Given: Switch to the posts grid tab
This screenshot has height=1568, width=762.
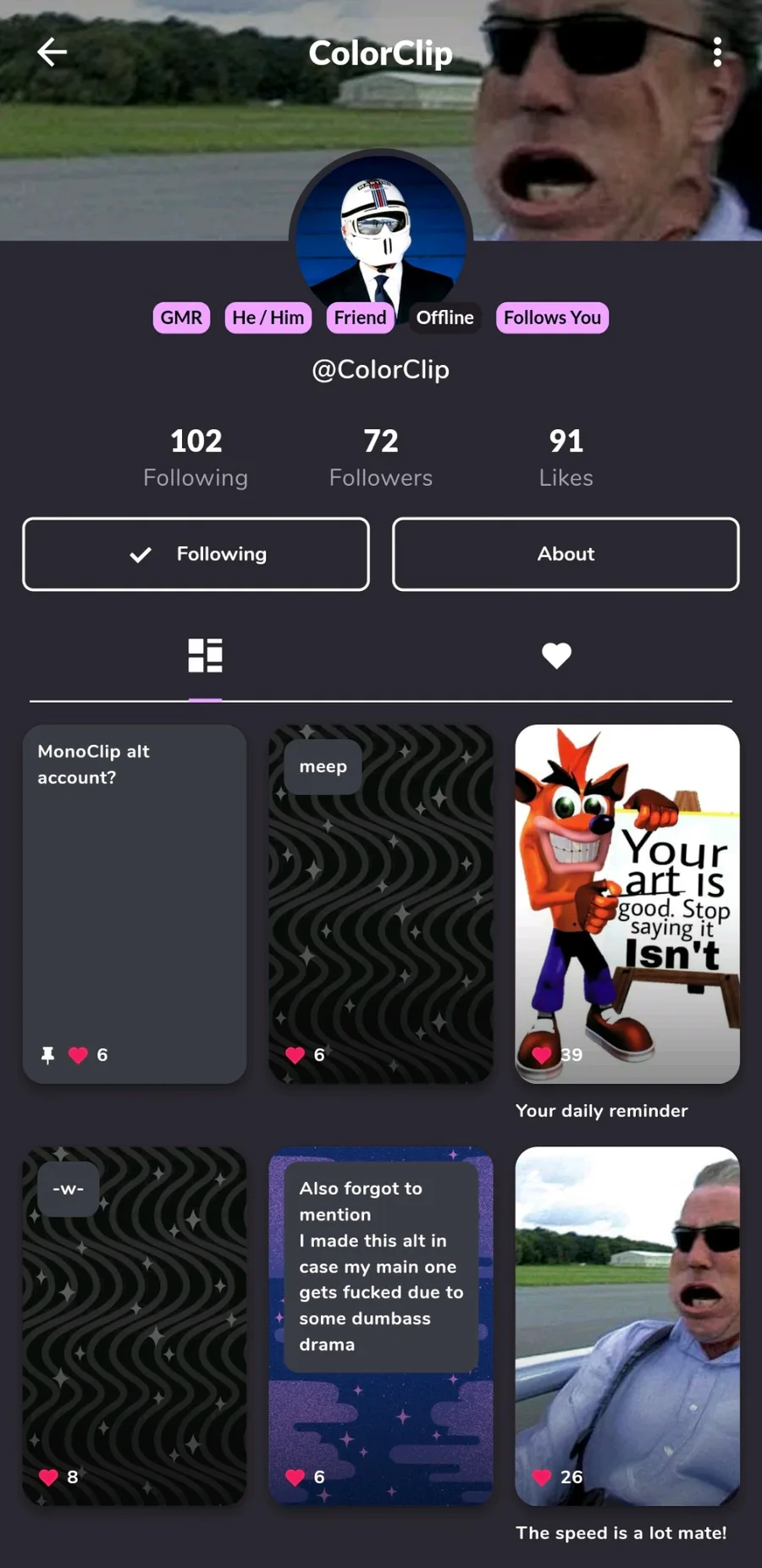Looking at the screenshot, I should click(x=205, y=655).
